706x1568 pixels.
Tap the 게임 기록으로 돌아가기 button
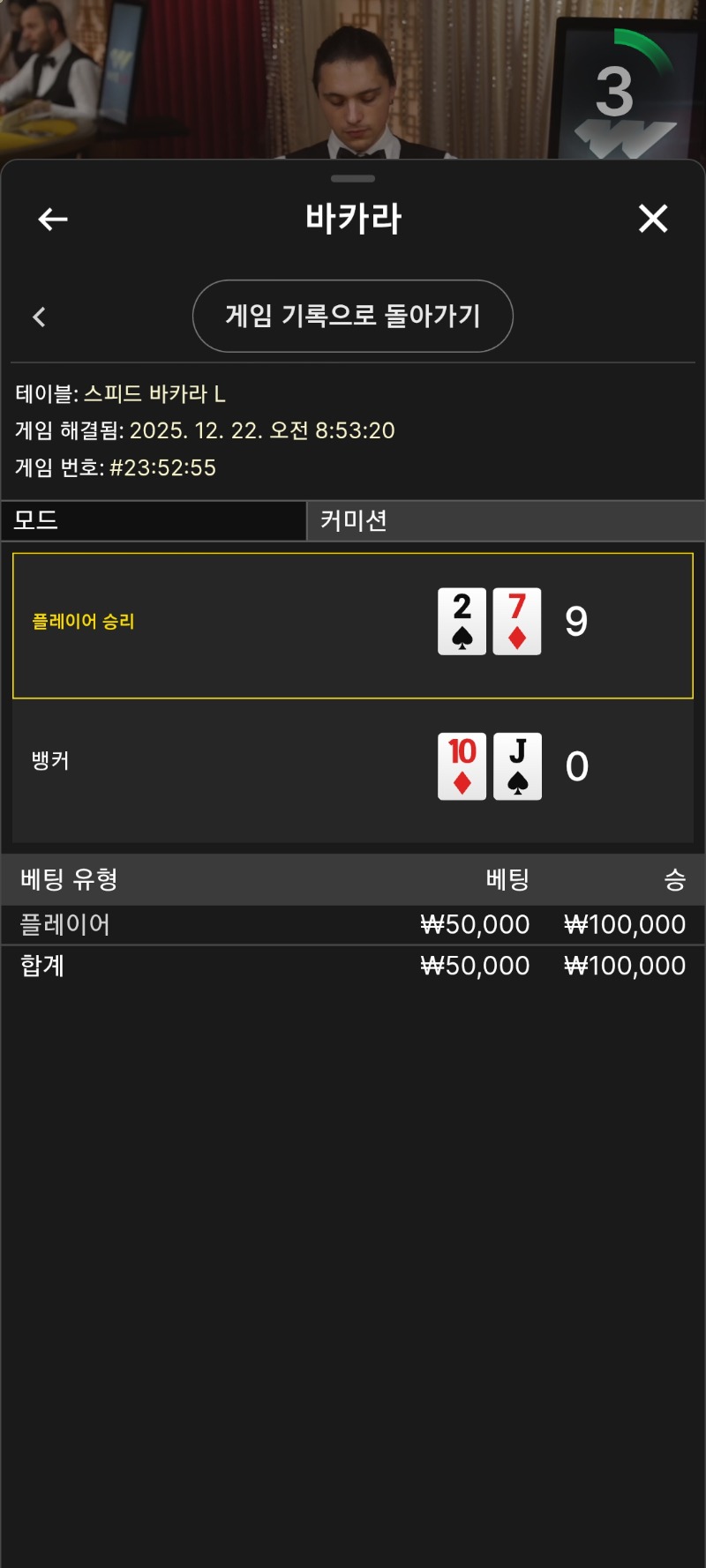(x=352, y=316)
